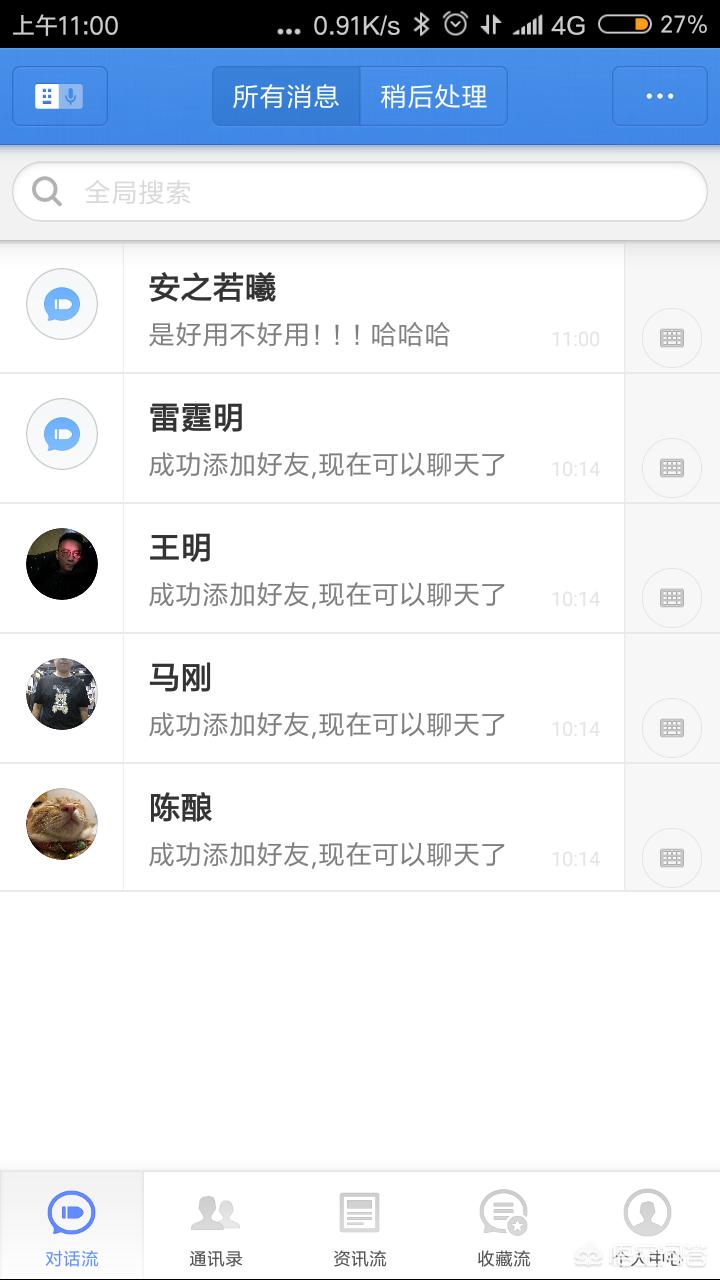Open the chat with 王明
The height and width of the screenshot is (1280, 720).
coord(370,569)
